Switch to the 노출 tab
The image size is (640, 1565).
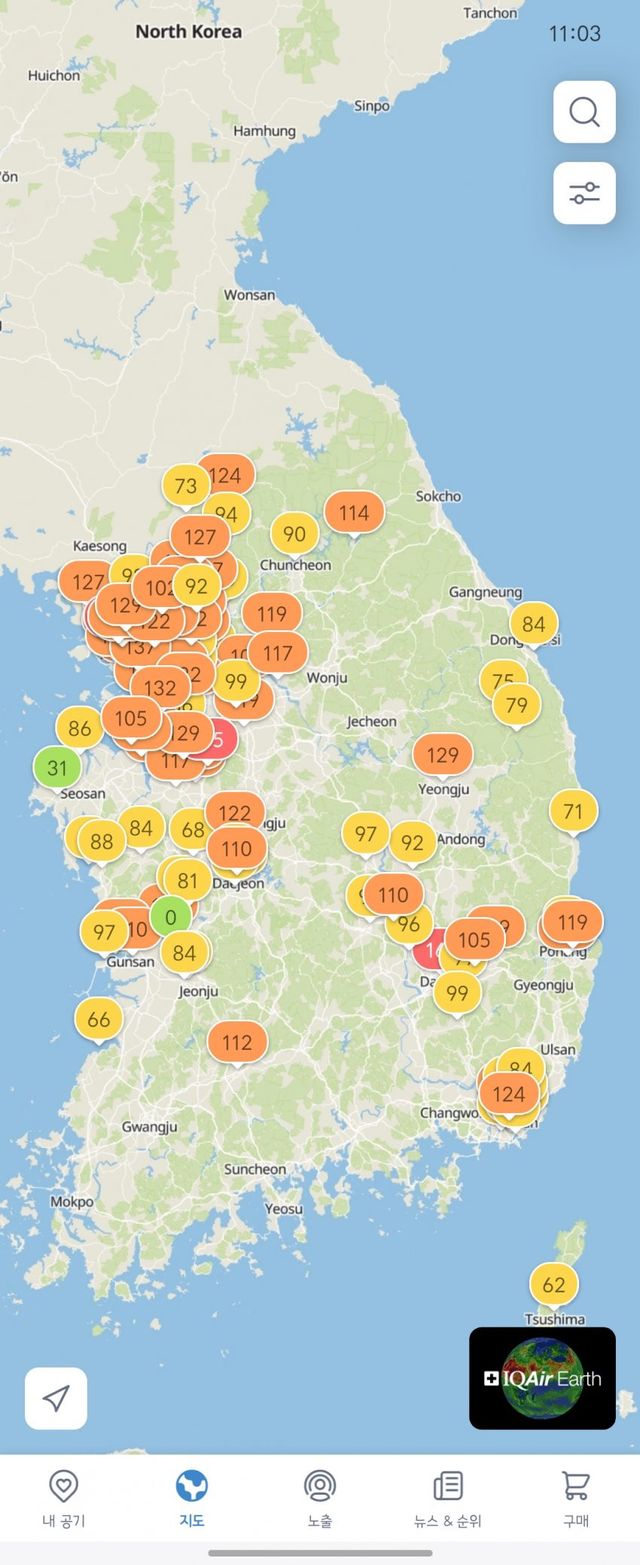click(320, 1498)
